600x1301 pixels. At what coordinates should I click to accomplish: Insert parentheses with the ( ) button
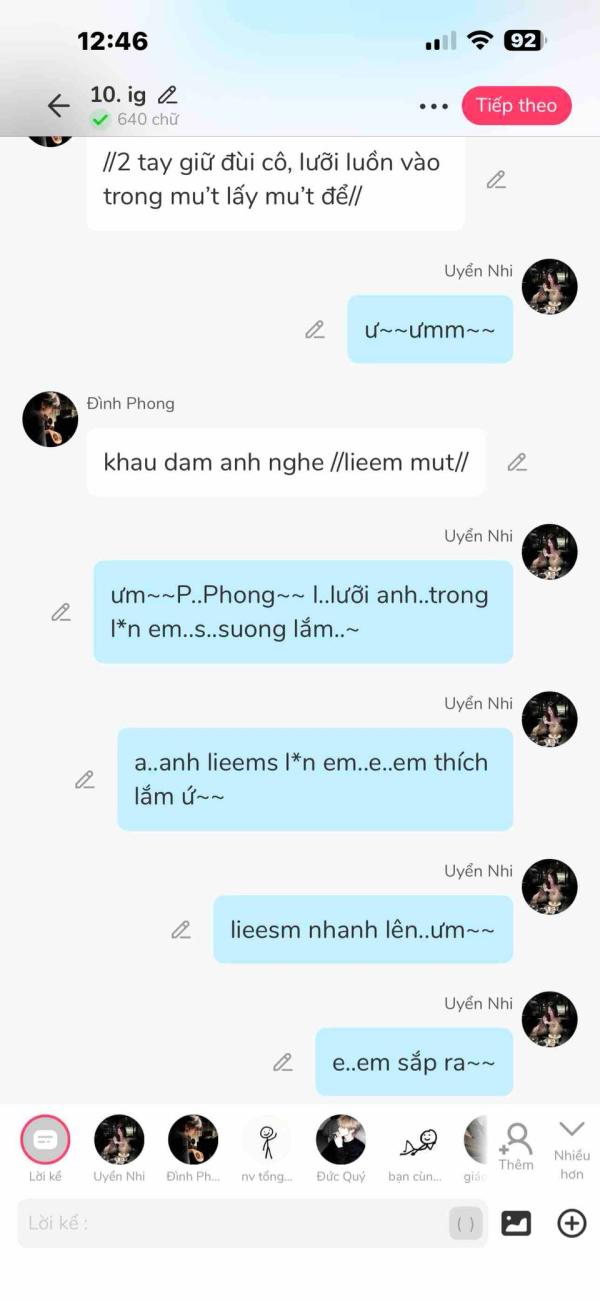coord(466,1223)
